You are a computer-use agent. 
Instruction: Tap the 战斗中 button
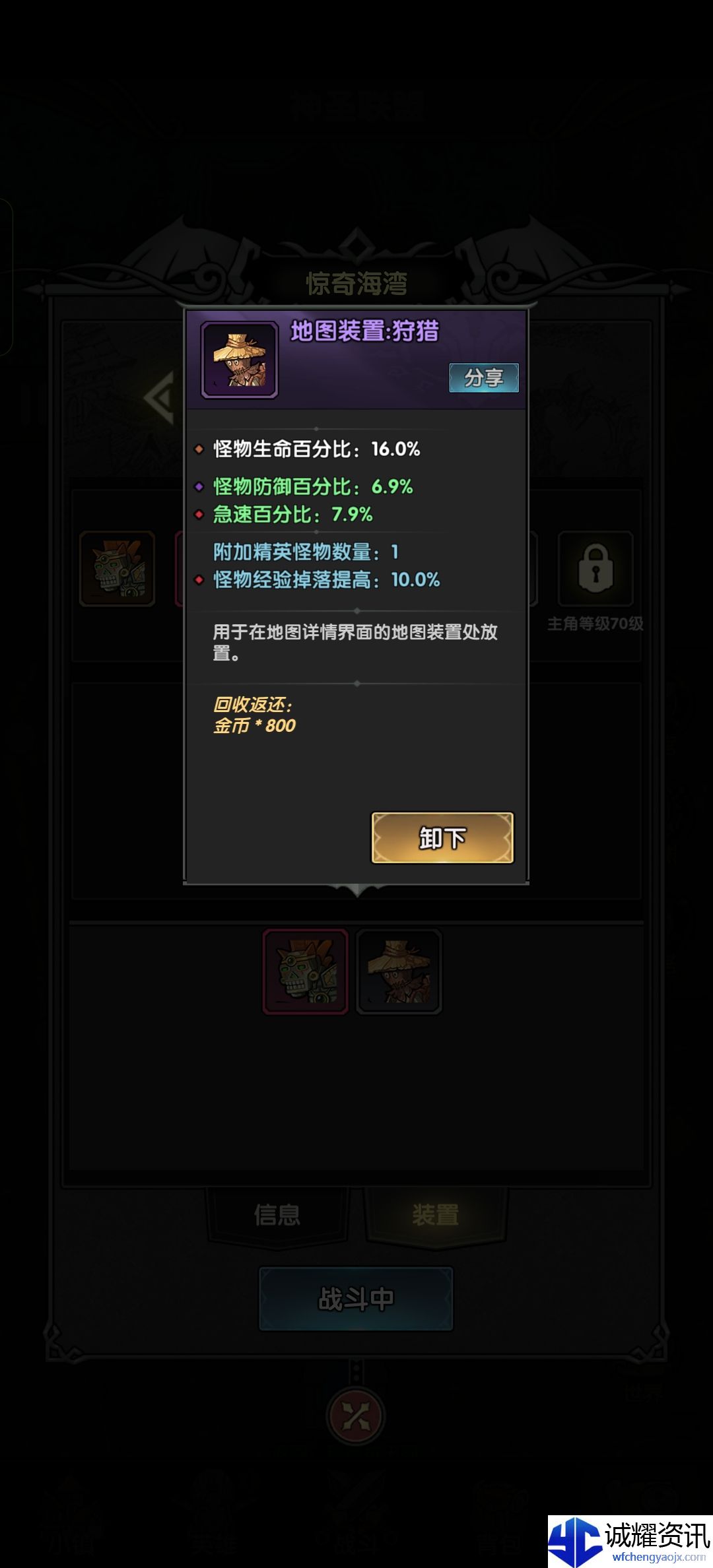coord(356,1299)
